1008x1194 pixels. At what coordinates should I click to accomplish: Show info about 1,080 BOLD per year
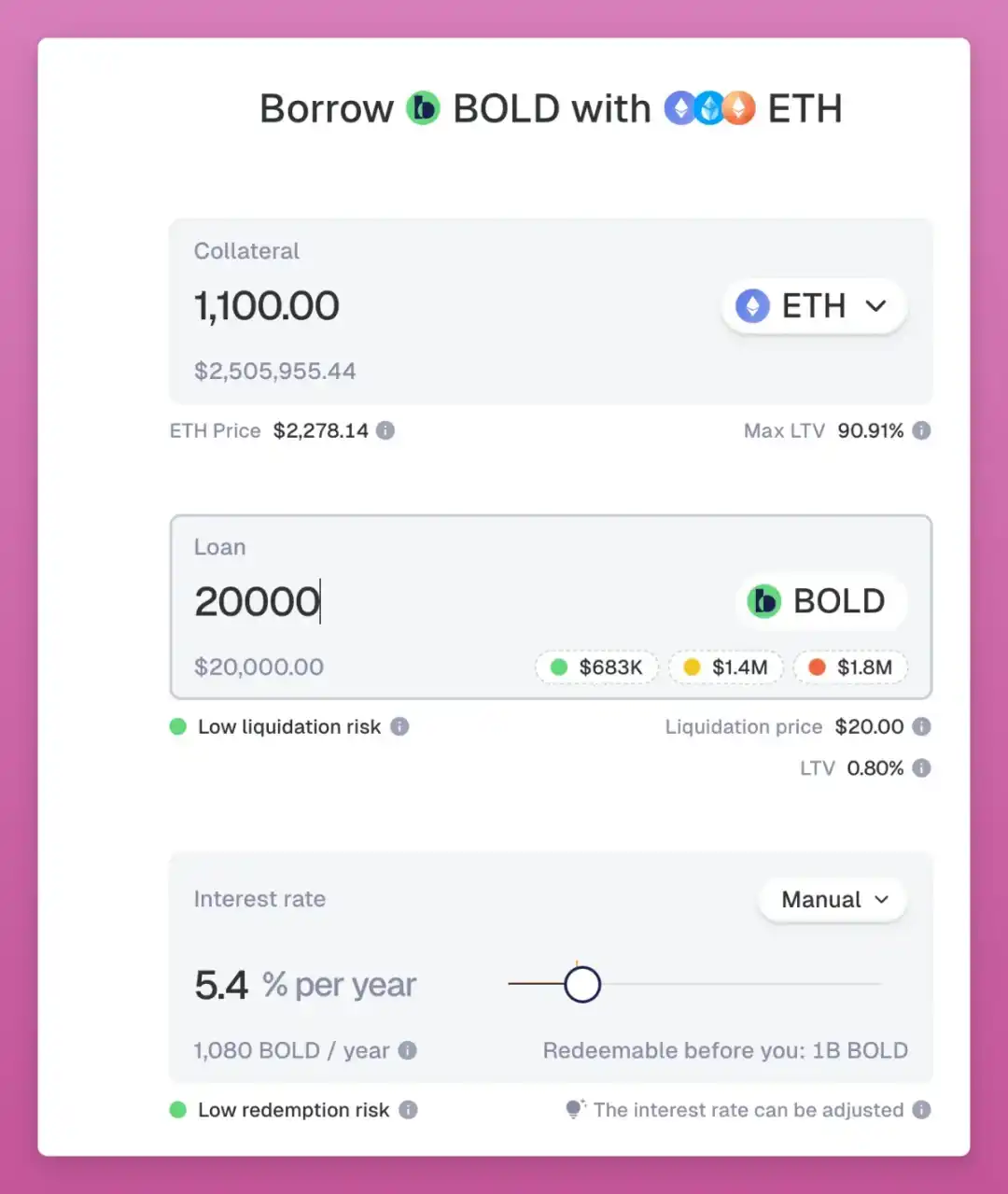coord(408,1050)
